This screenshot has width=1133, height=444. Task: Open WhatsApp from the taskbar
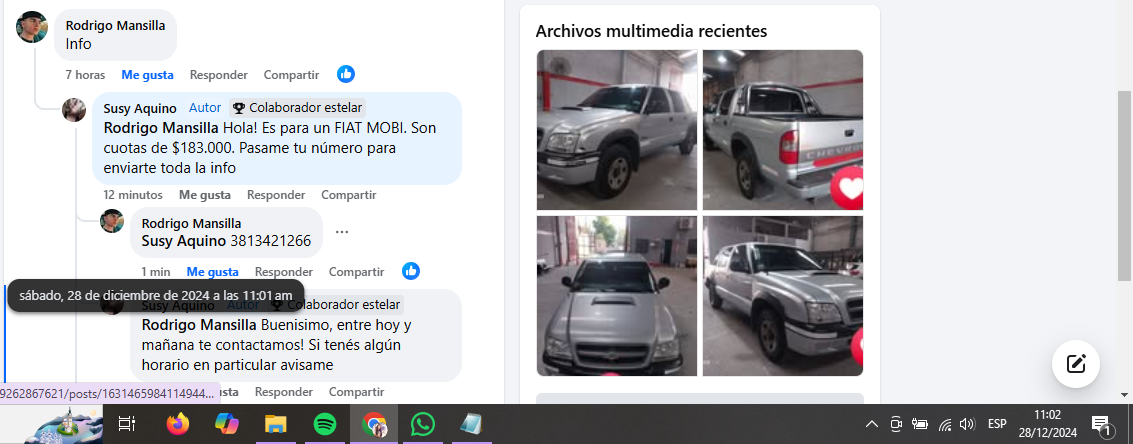[x=423, y=425]
